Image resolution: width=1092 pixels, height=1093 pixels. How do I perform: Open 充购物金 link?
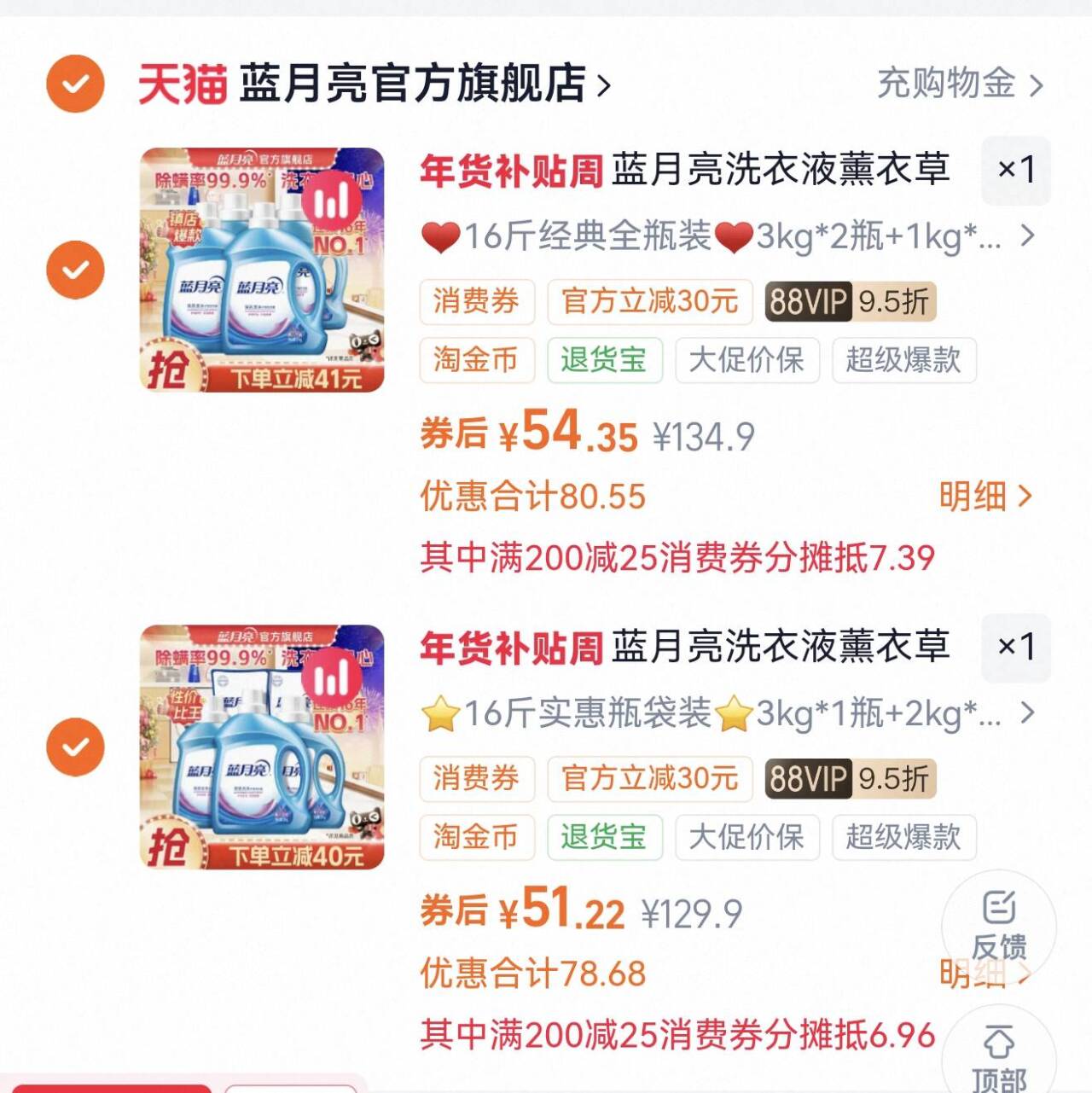(x=959, y=84)
